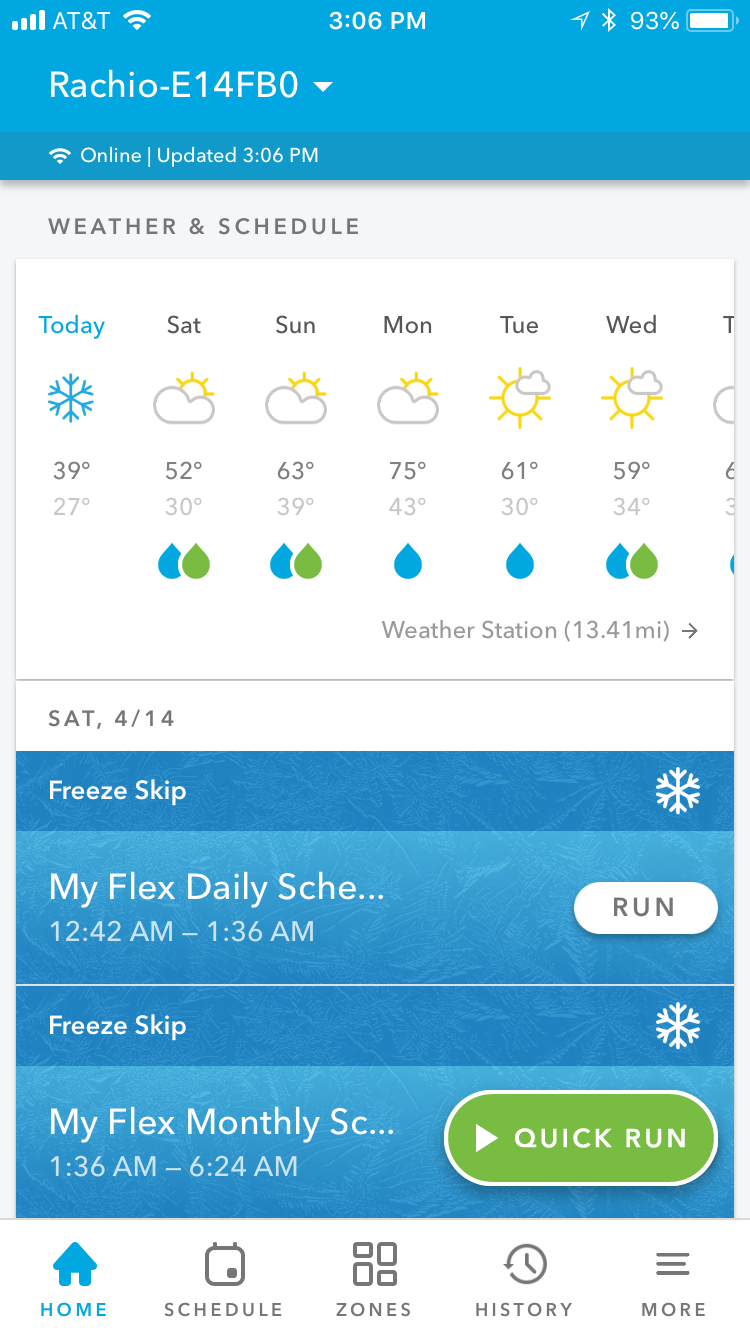Select the rain droplets under Saturday

point(183,561)
